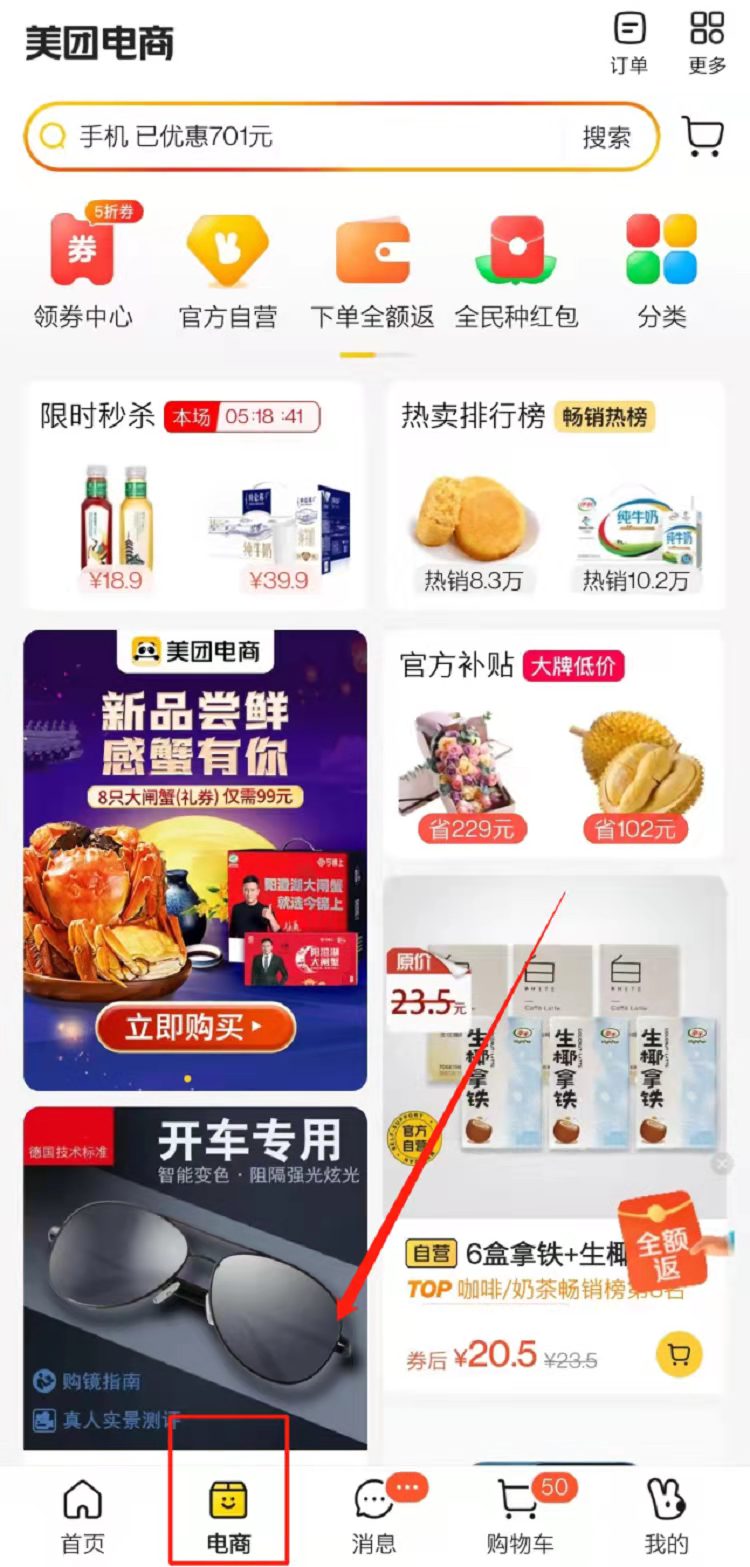Image resolution: width=750 pixels, height=1567 pixels.
Task: Open the 更多 menu icon
Action: click(707, 42)
